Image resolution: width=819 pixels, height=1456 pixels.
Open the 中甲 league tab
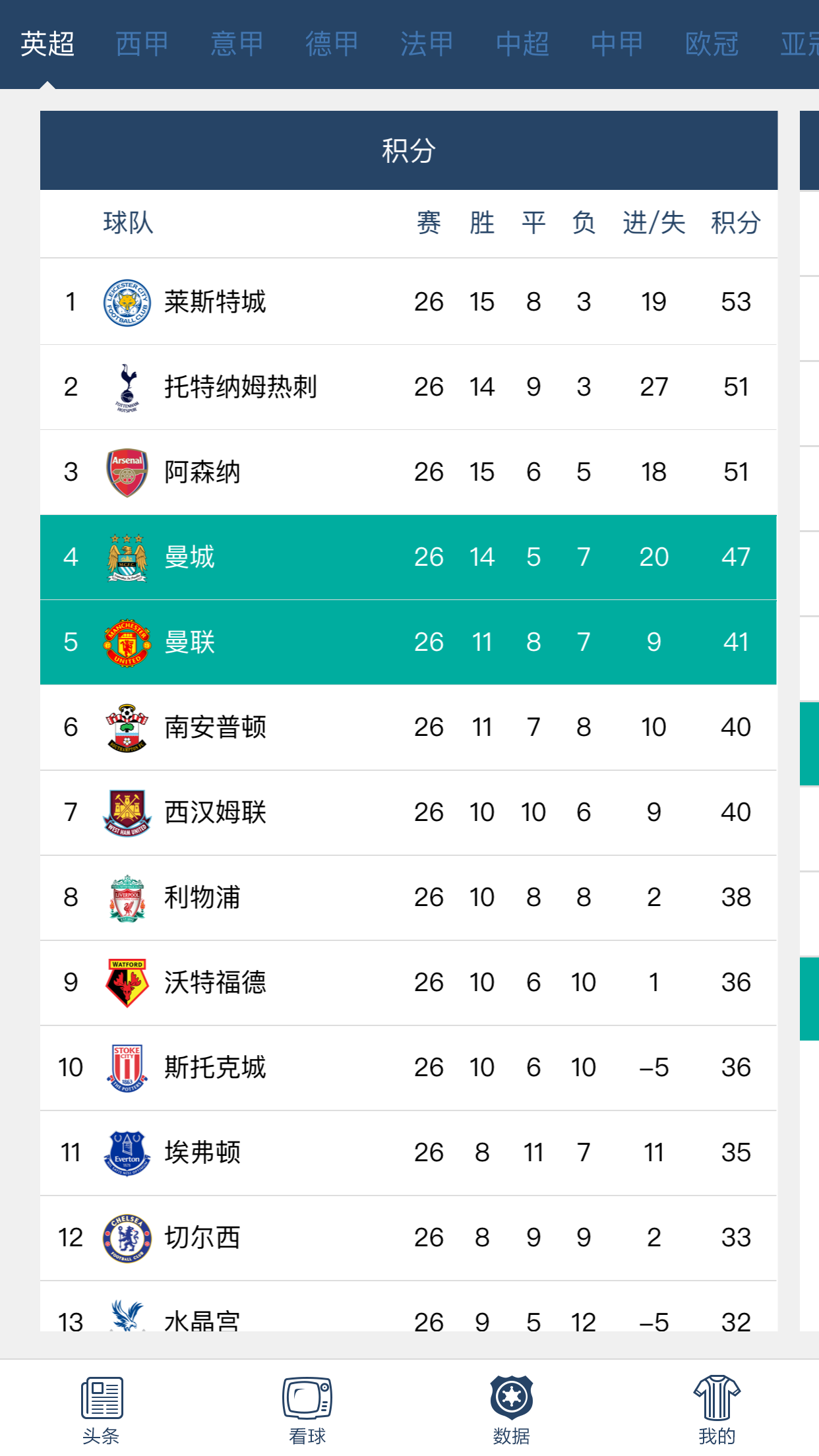(617, 44)
